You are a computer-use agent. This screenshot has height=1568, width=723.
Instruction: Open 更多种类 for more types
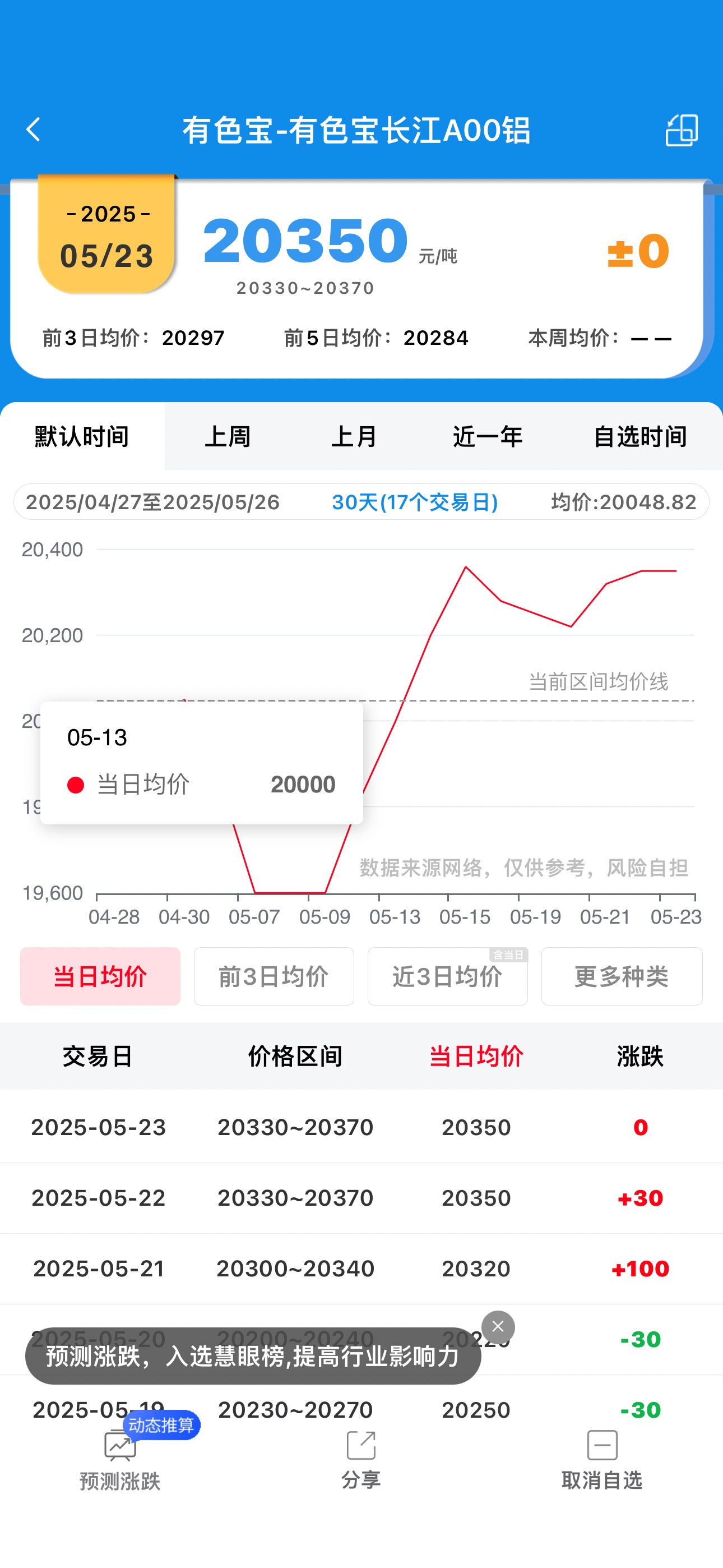pos(622,976)
